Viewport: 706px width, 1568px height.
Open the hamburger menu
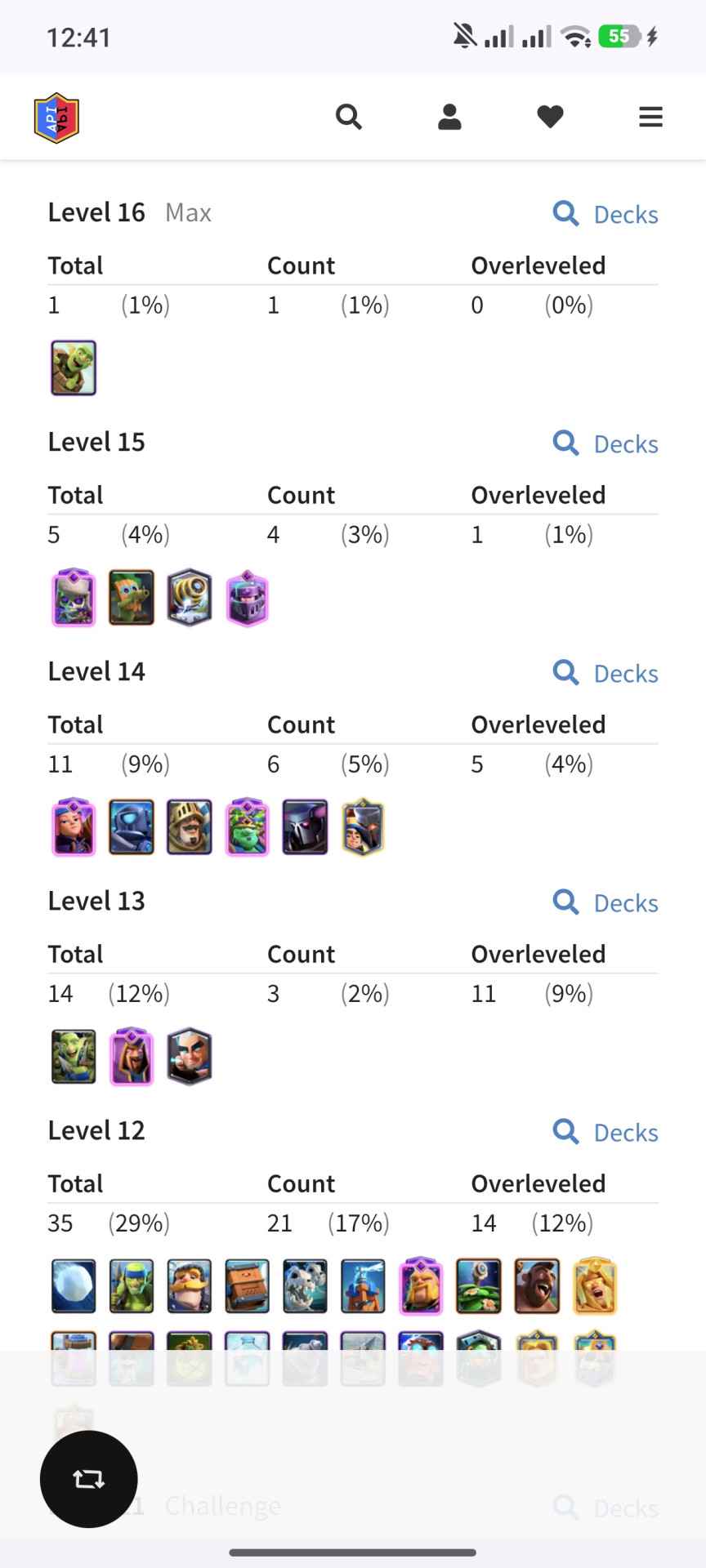tap(650, 117)
